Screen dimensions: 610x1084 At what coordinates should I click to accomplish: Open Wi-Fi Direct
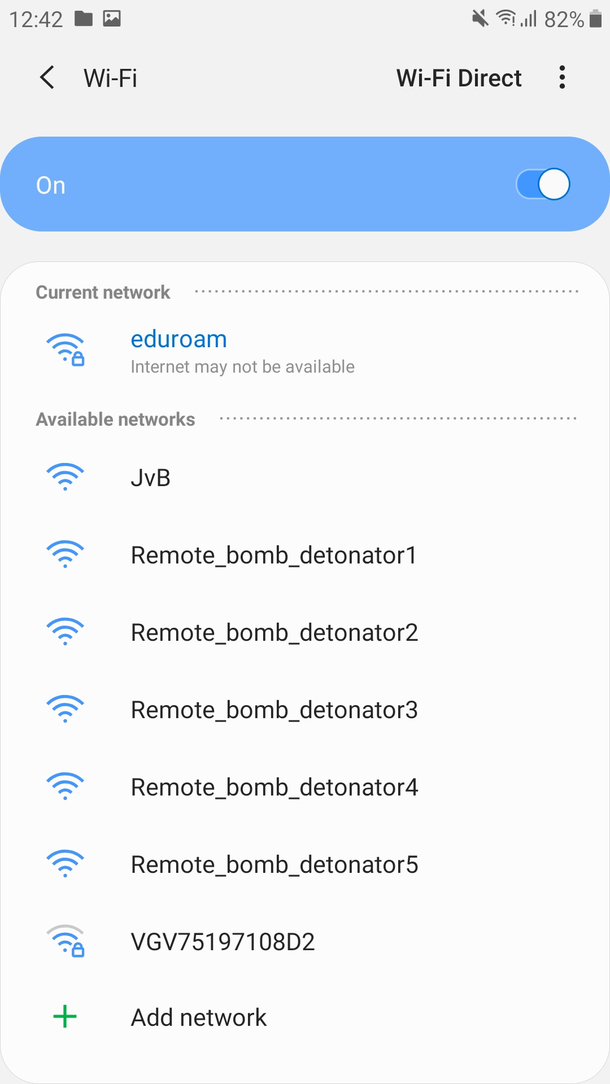tap(459, 78)
